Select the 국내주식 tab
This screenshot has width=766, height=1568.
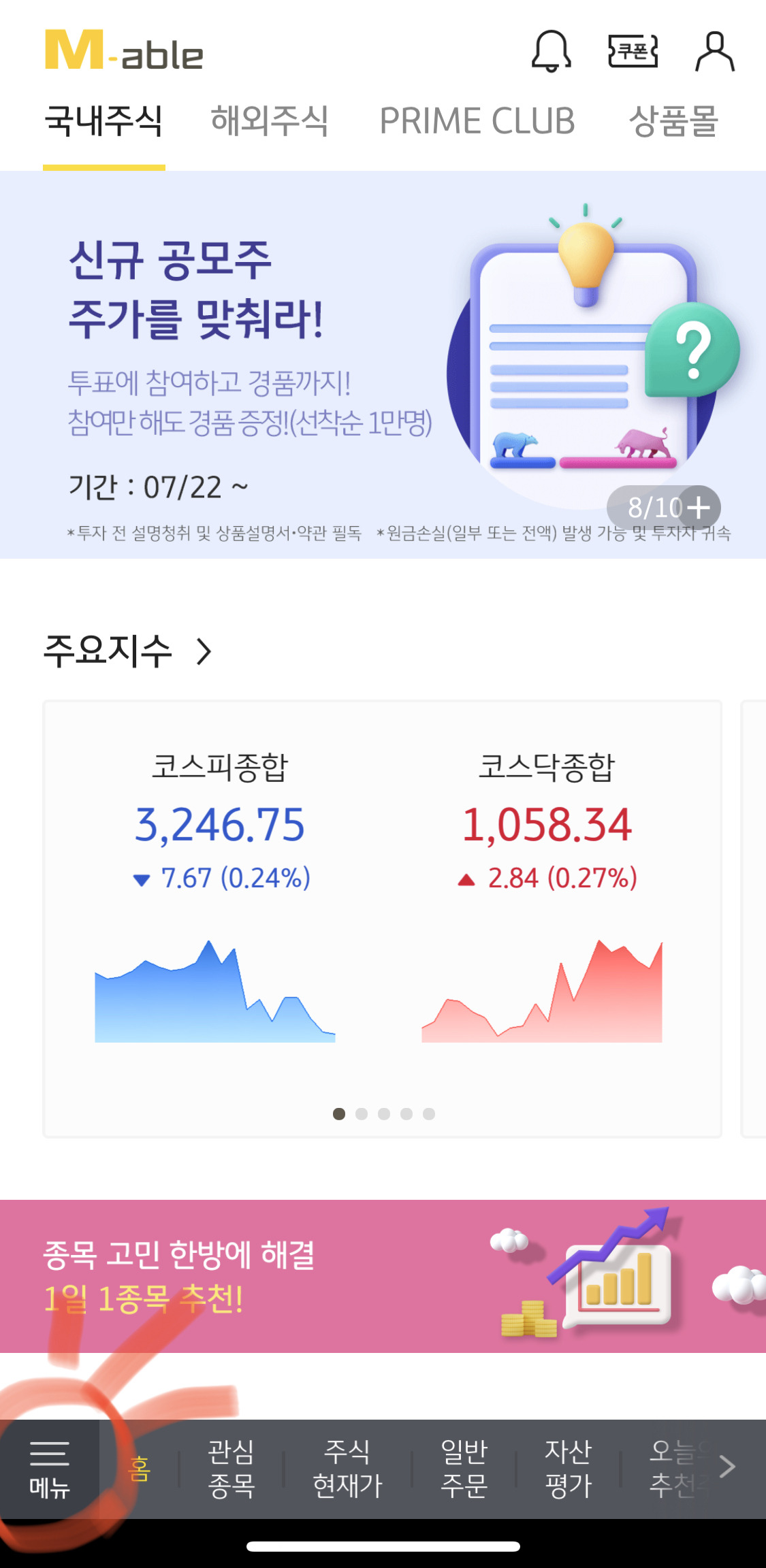(103, 121)
